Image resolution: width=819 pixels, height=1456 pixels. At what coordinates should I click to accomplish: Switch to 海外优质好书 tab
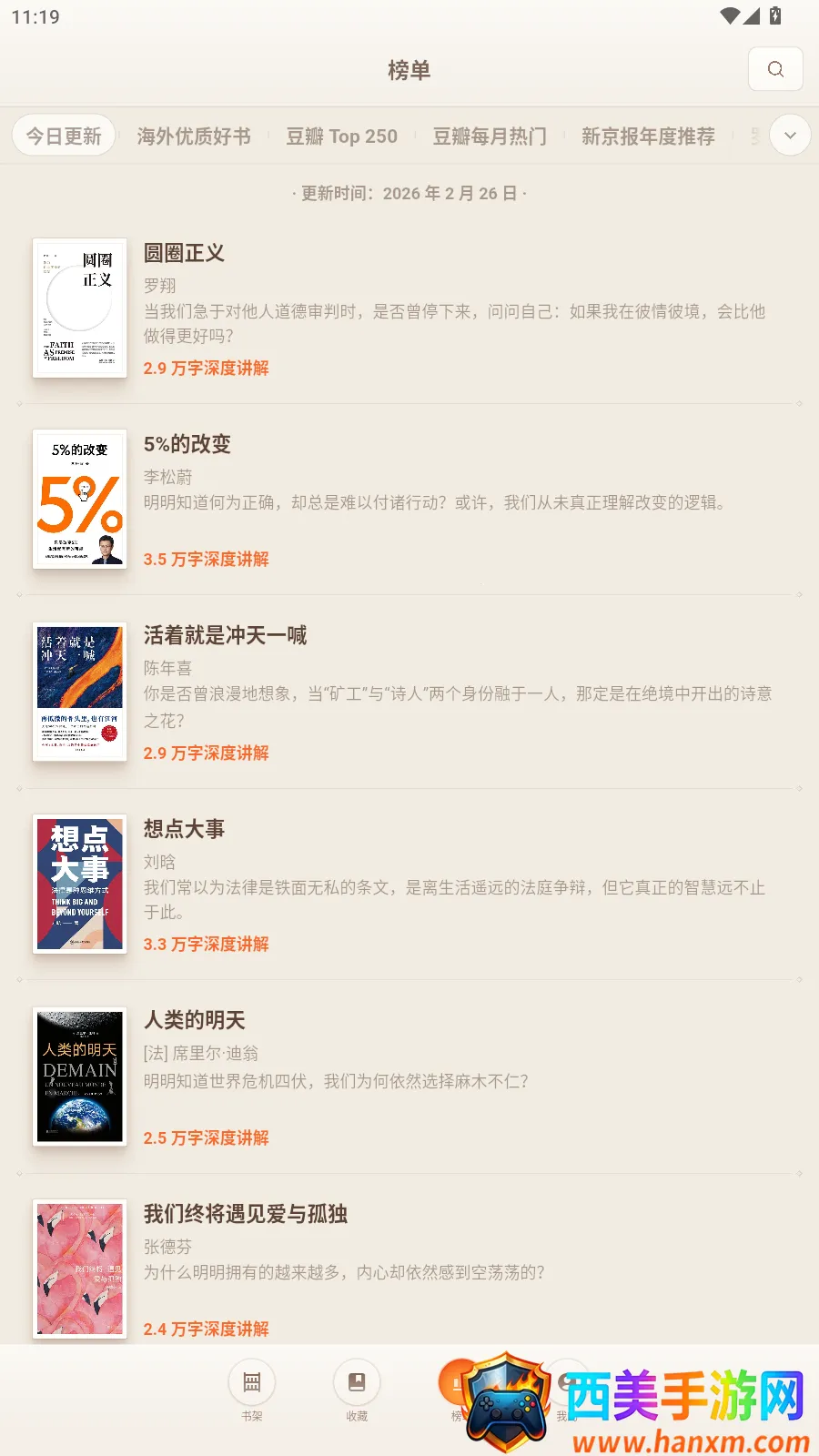pyautogui.click(x=194, y=136)
